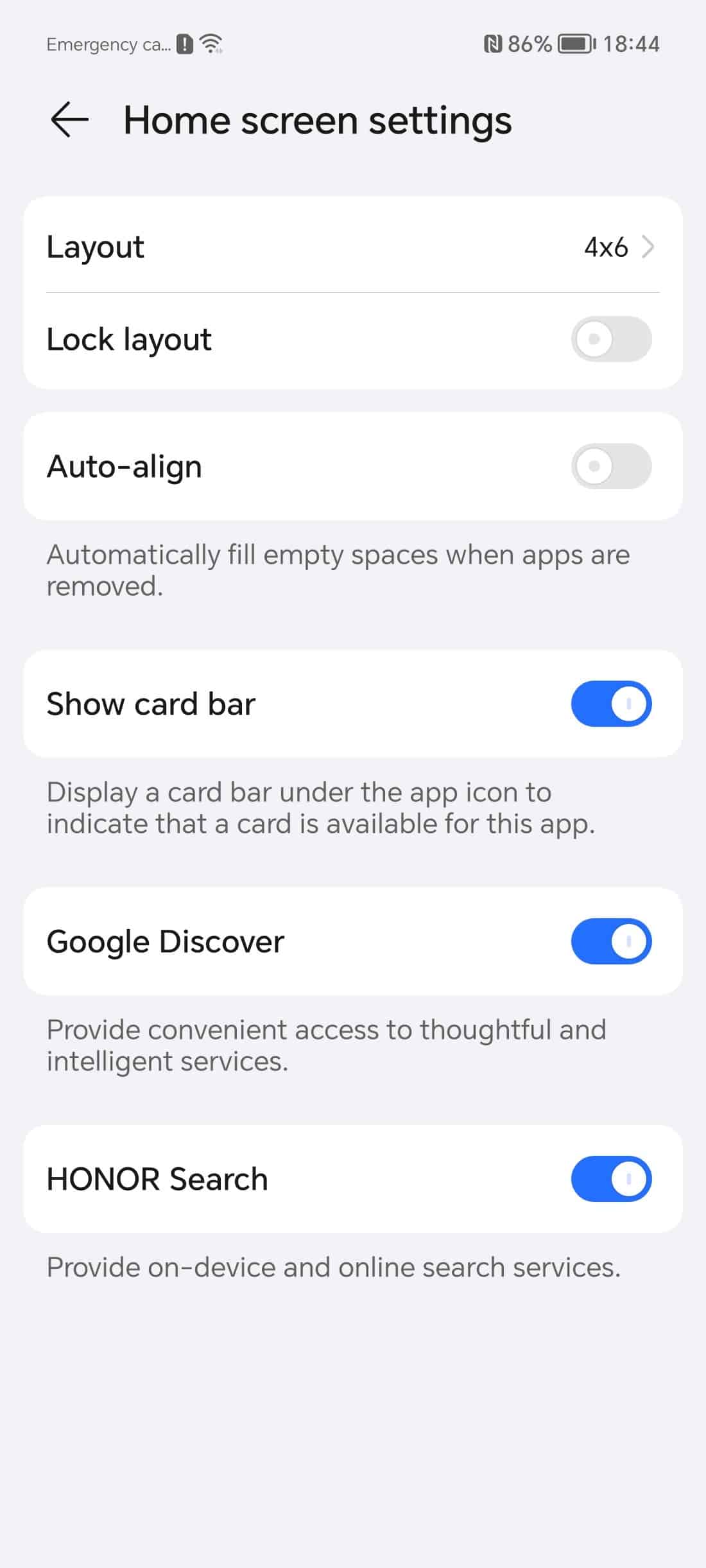
Task: Turn on Auto-align
Action: [611, 466]
